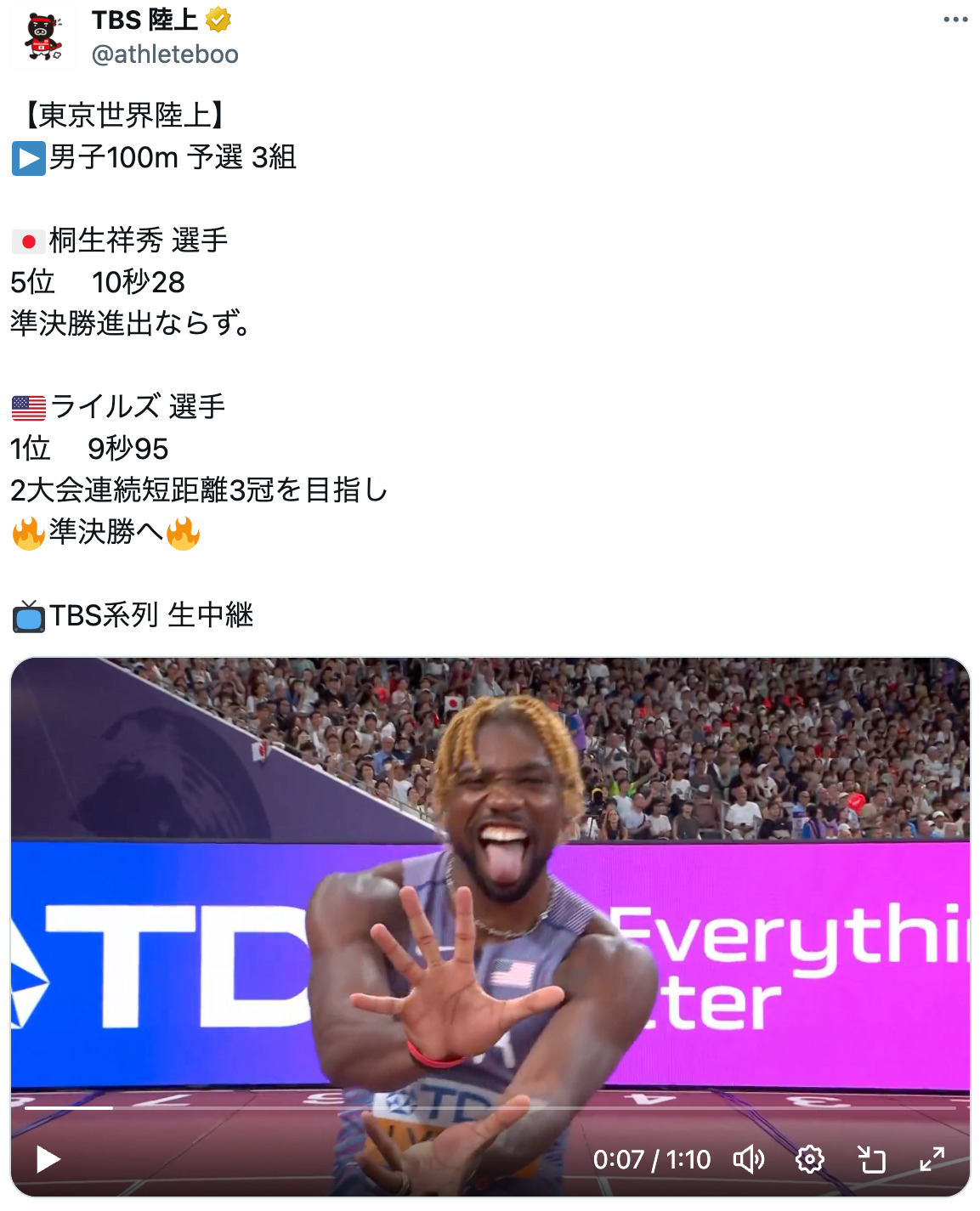Screen dimensions: 980x1211
Task: Play the video with the play button
Action: (x=48, y=1159)
